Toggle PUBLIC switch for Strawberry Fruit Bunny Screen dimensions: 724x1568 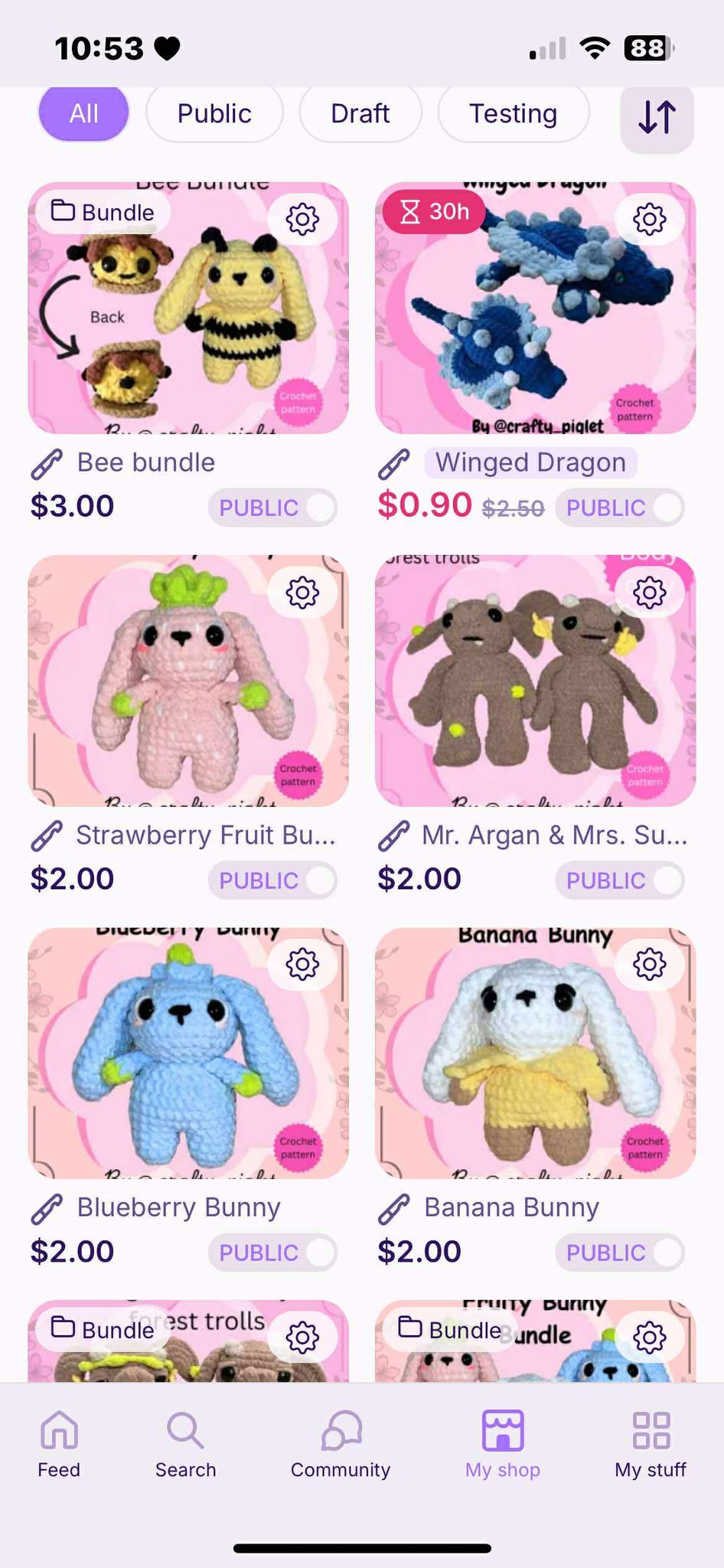[272, 880]
